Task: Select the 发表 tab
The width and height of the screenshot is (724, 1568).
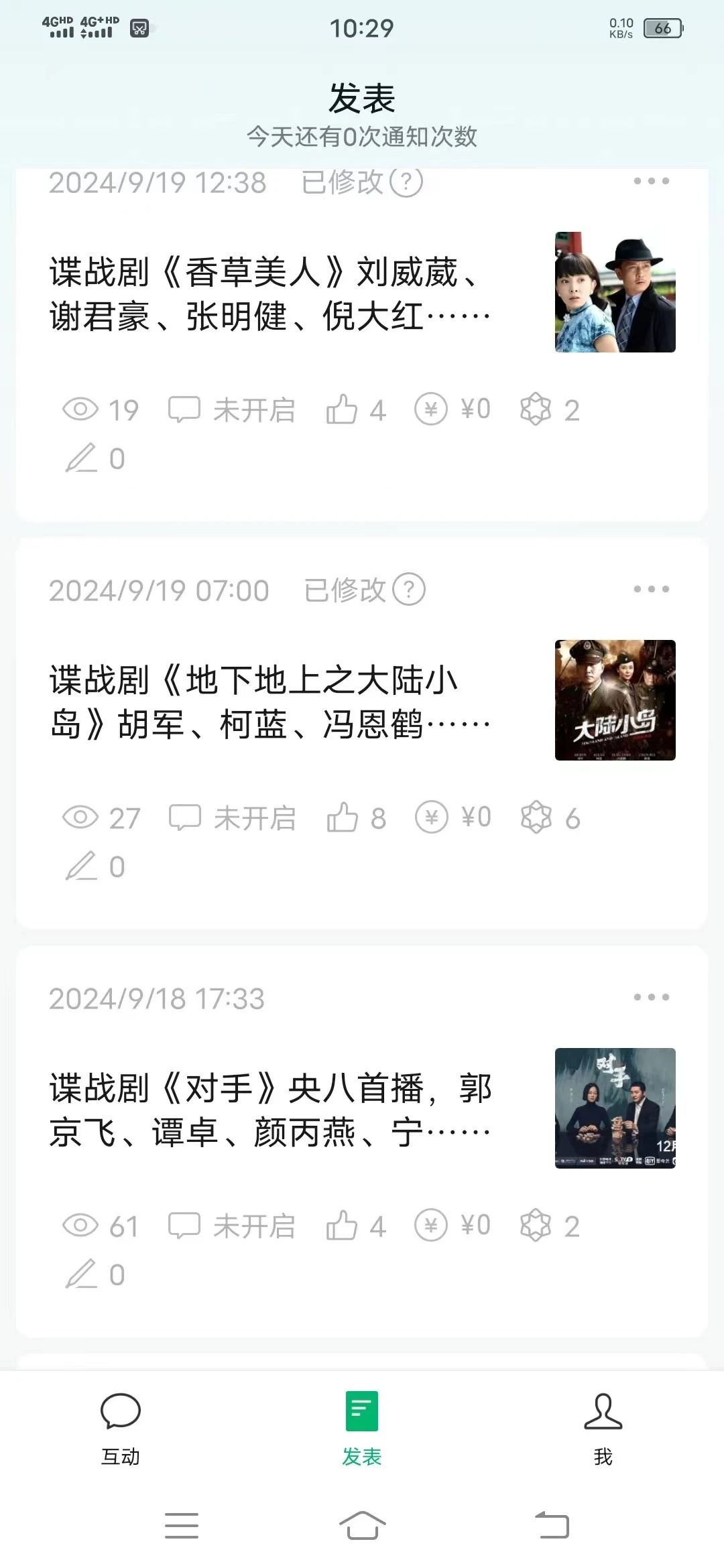Action: pyautogui.click(x=362, y=1429)
